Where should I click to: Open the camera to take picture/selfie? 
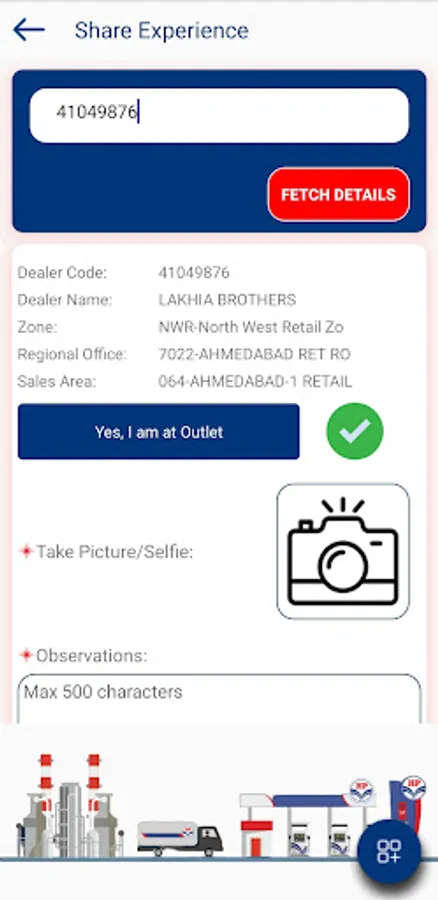343,551
